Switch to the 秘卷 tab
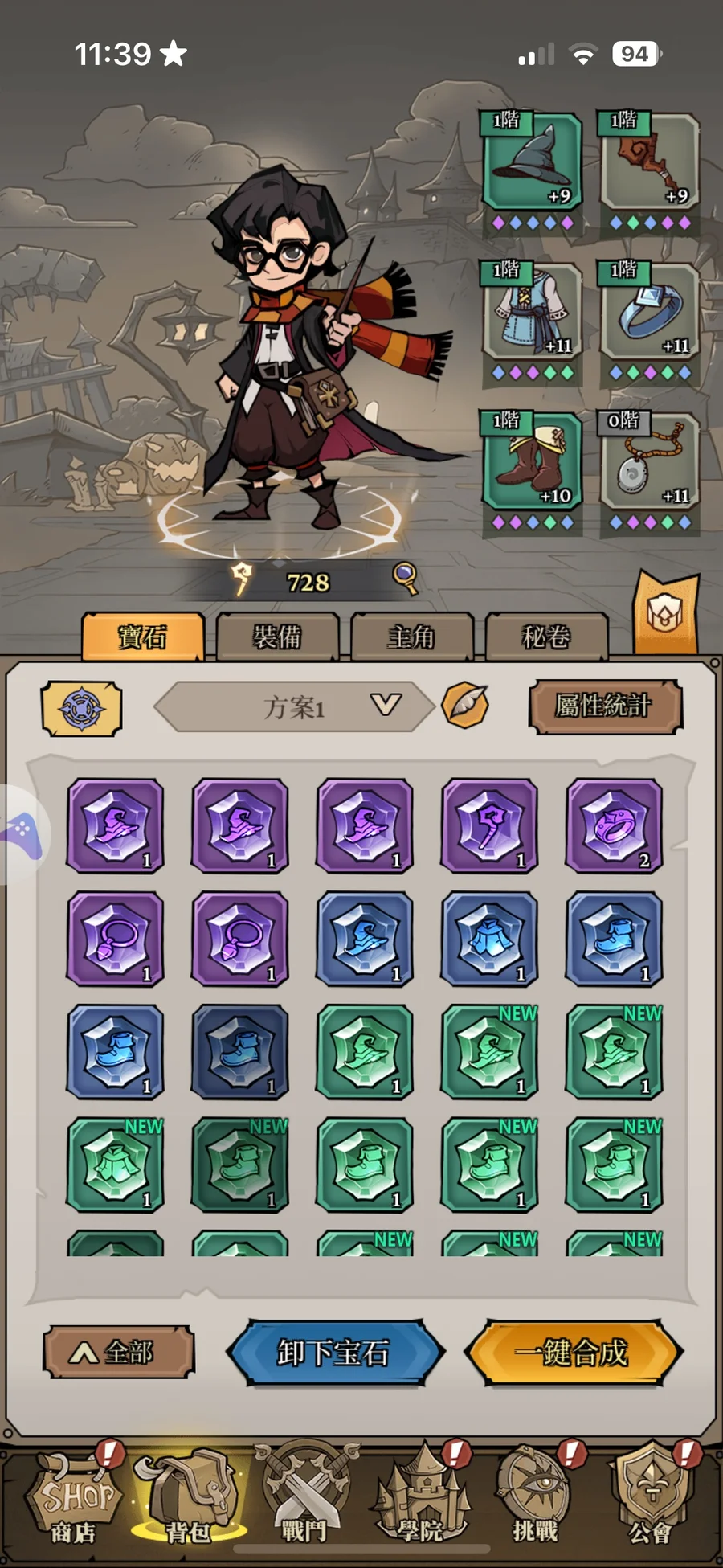Viewport: 723px width, 1568px height. point(546,637)
